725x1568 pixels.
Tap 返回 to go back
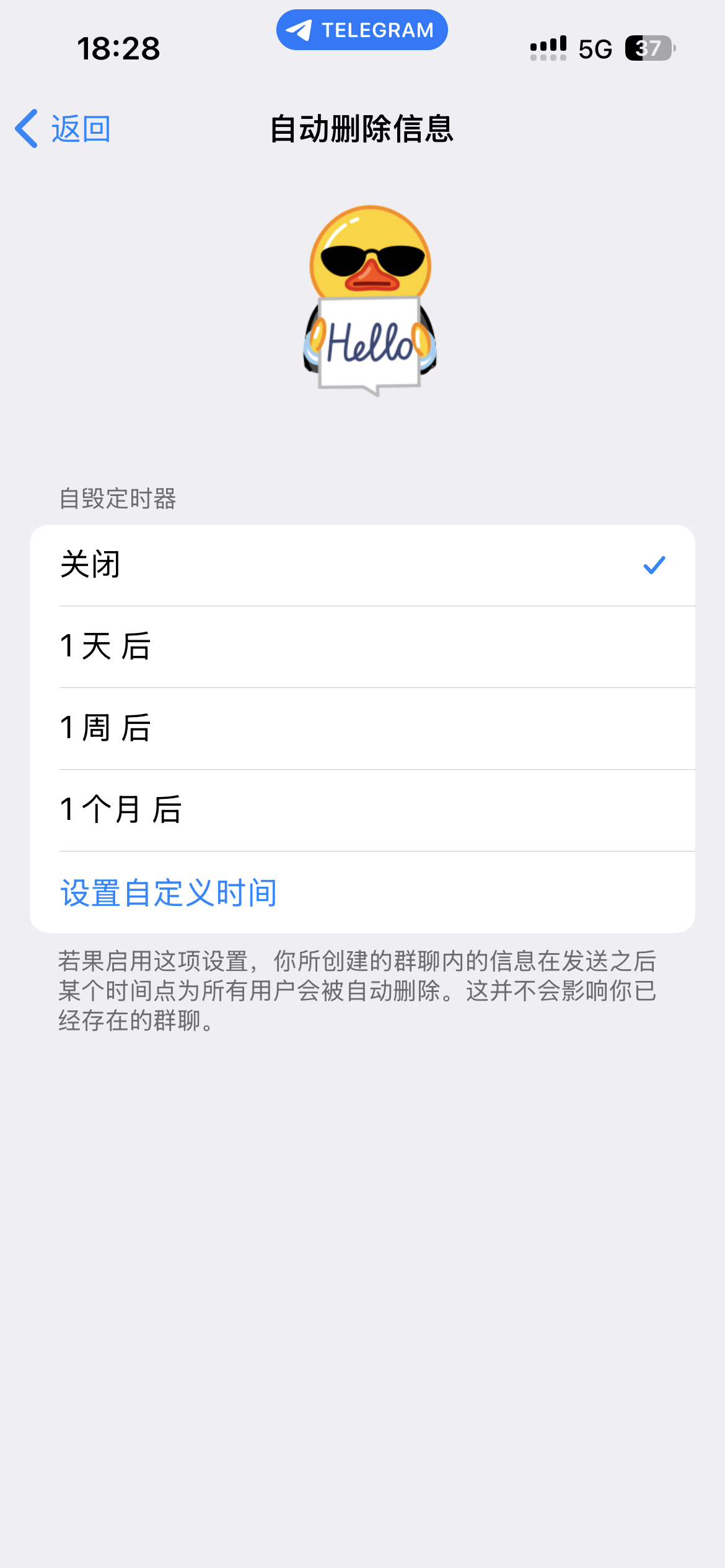[x=81, y=128]
